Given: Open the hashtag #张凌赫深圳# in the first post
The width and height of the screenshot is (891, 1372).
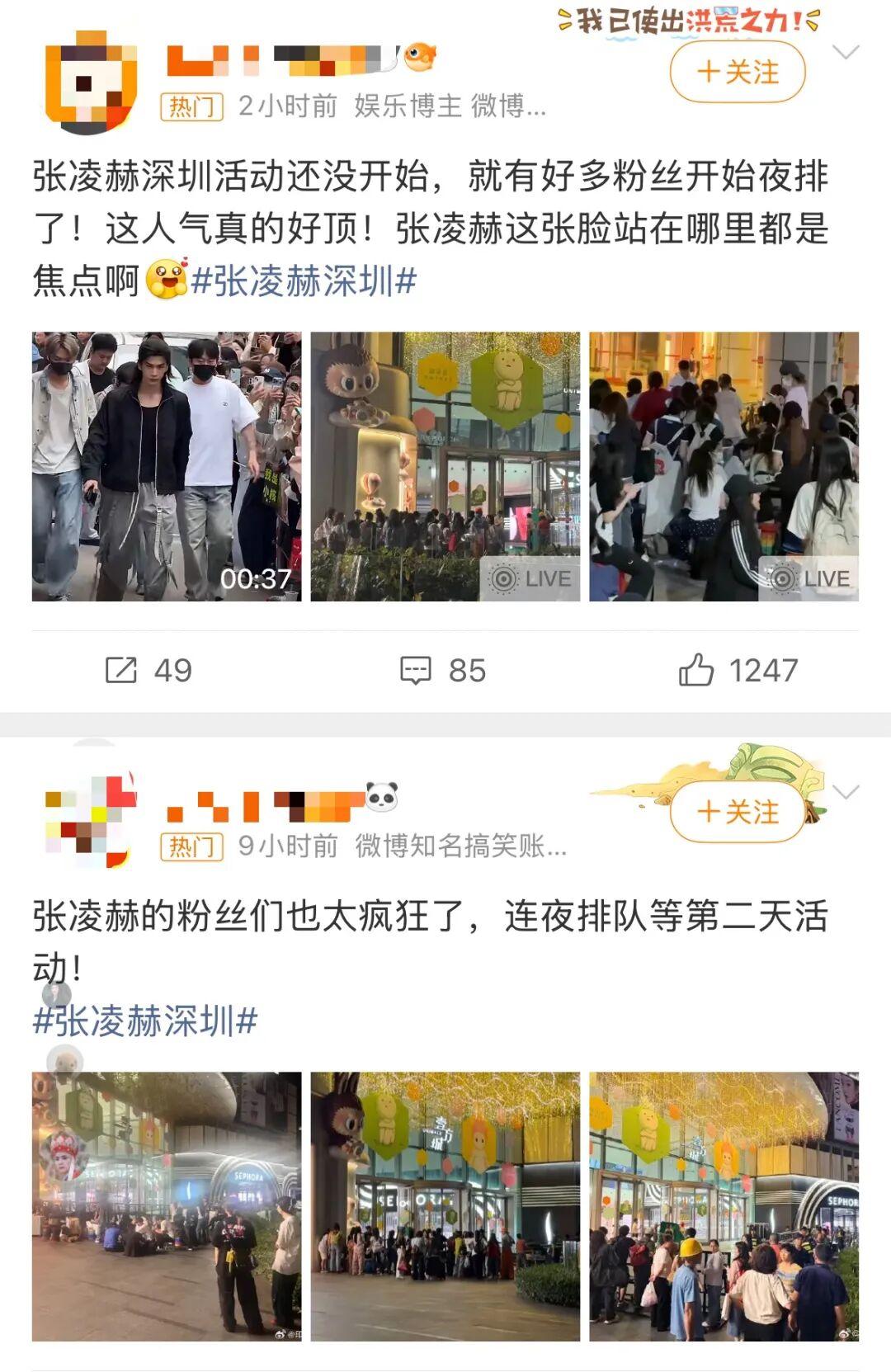Looking at the screenshot, I should [304, 281].
